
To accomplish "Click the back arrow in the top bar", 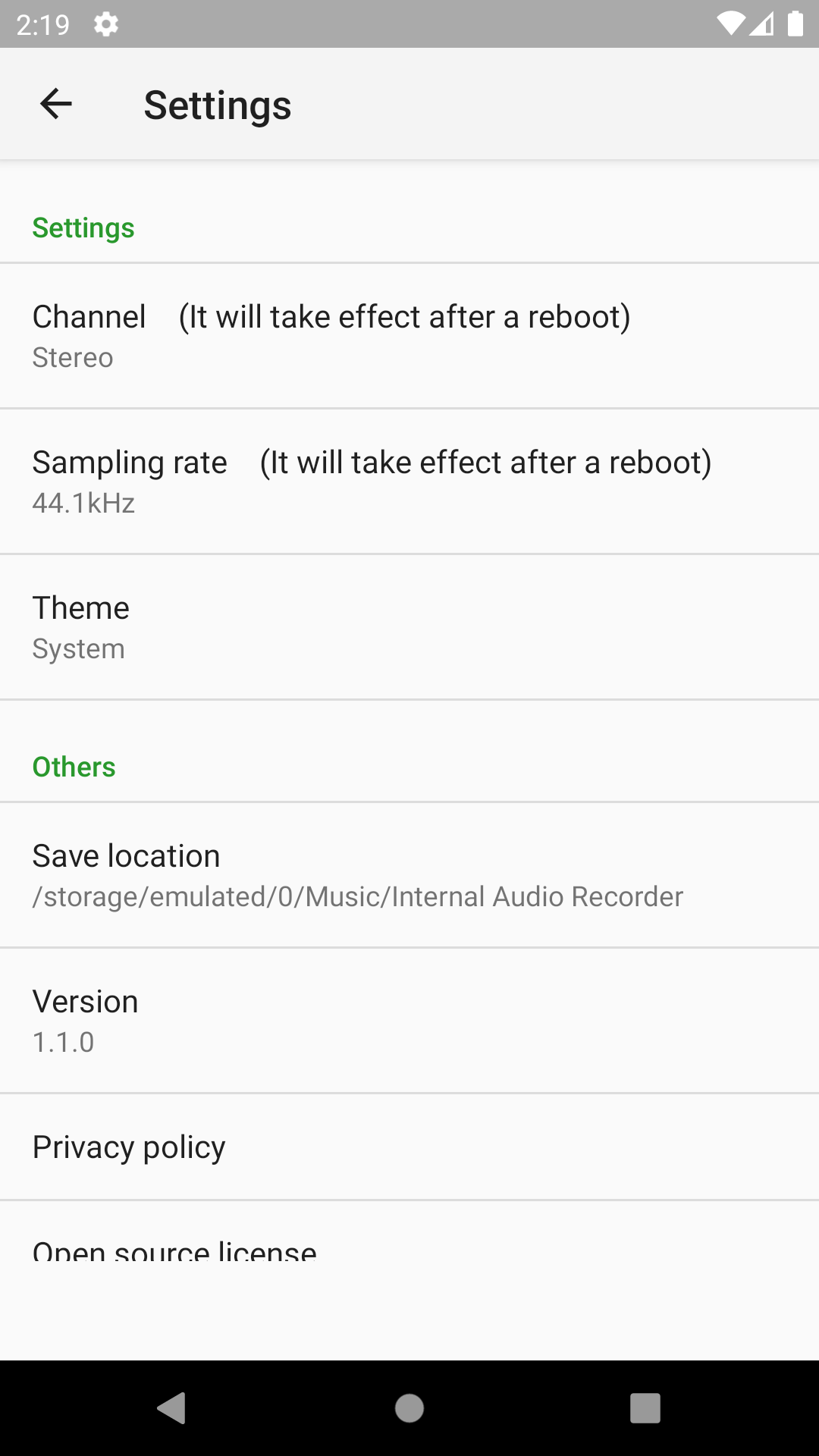I will pyautogui.click(x=55, y=104).
